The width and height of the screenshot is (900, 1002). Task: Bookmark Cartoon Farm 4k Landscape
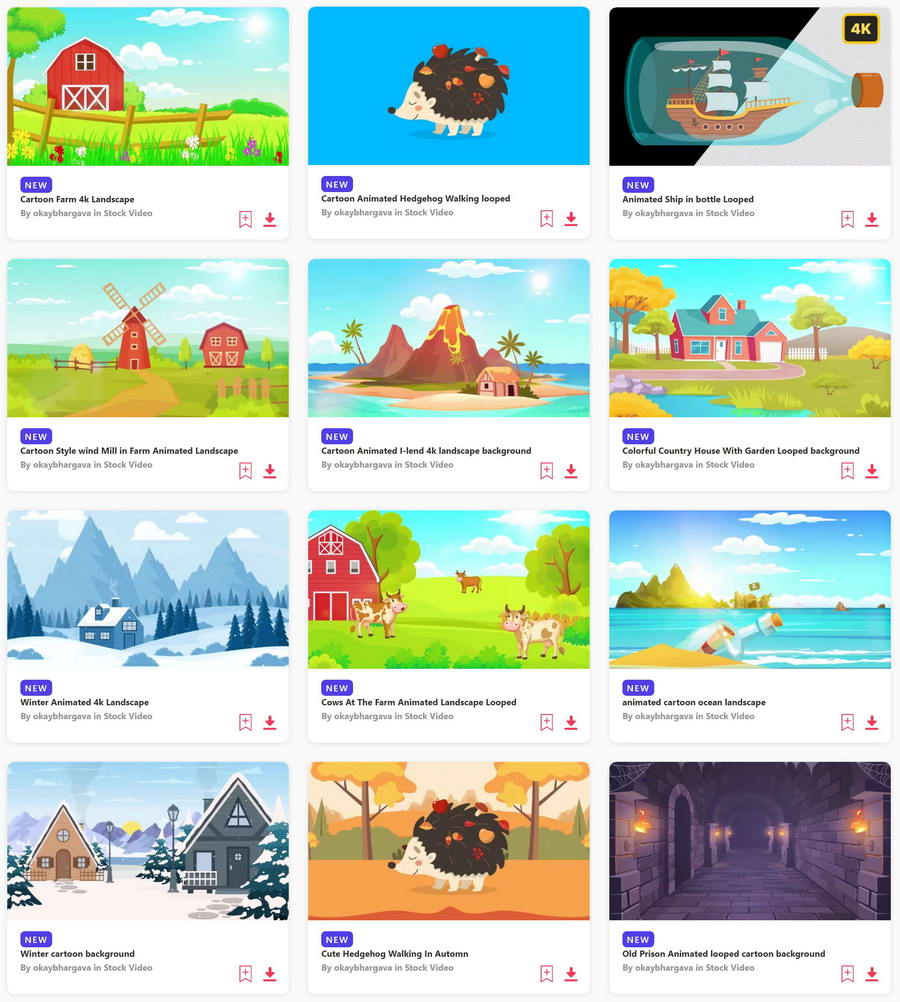tap(245, 220)
